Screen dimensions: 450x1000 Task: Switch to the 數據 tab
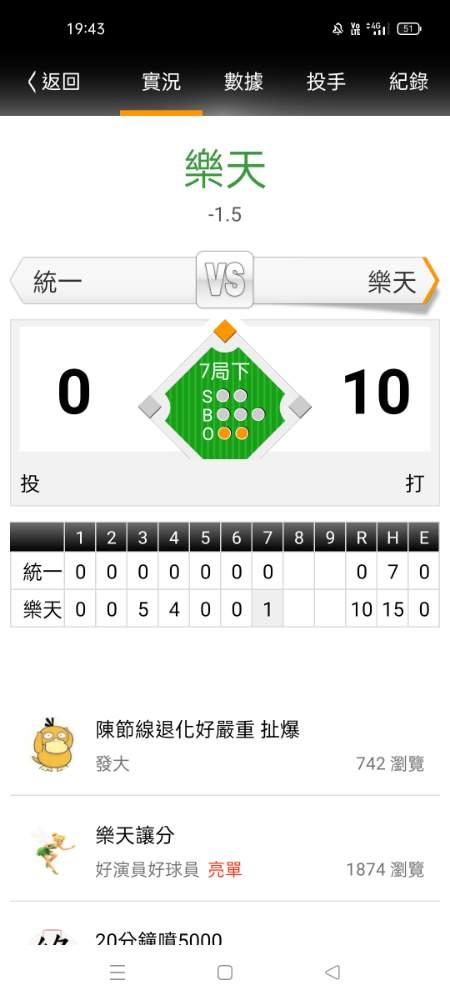point(243,82)
